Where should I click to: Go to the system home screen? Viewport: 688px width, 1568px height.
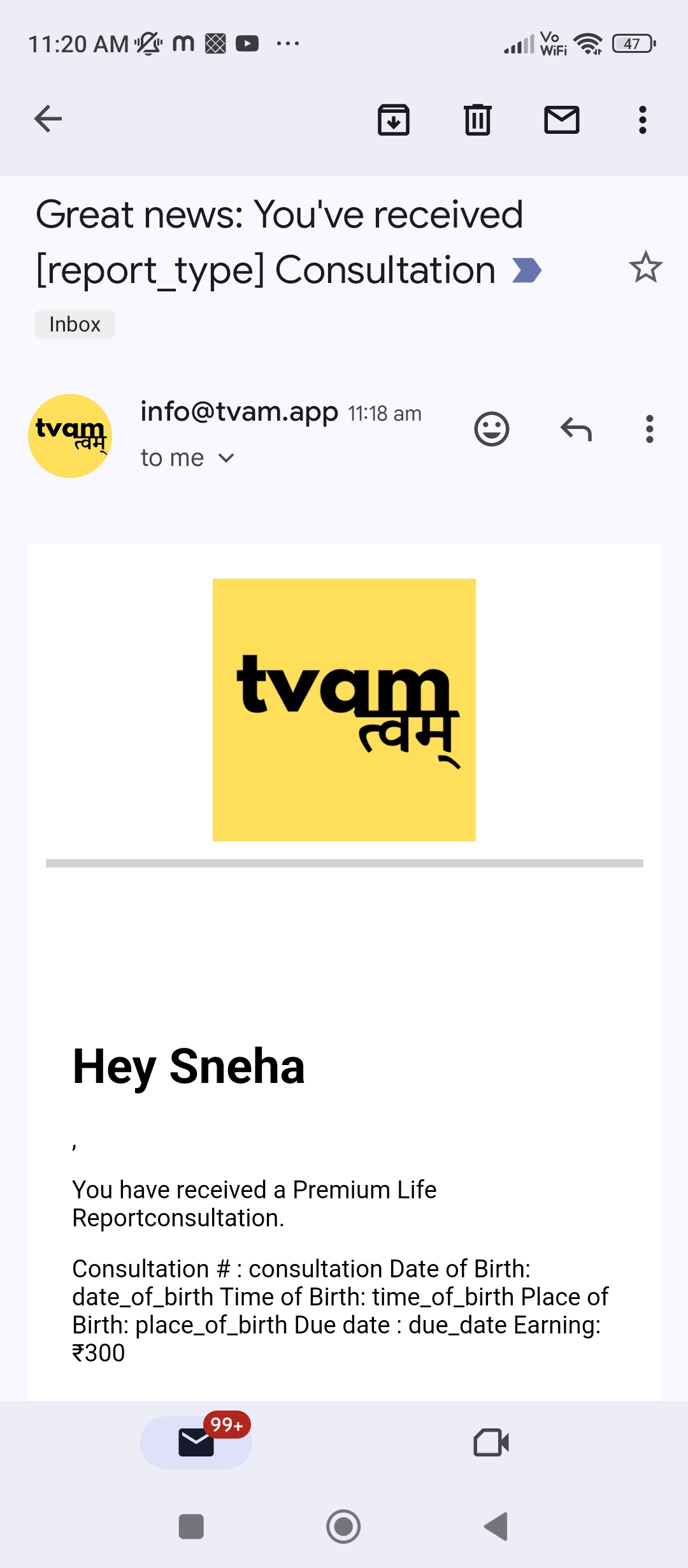coord(343,1527)
